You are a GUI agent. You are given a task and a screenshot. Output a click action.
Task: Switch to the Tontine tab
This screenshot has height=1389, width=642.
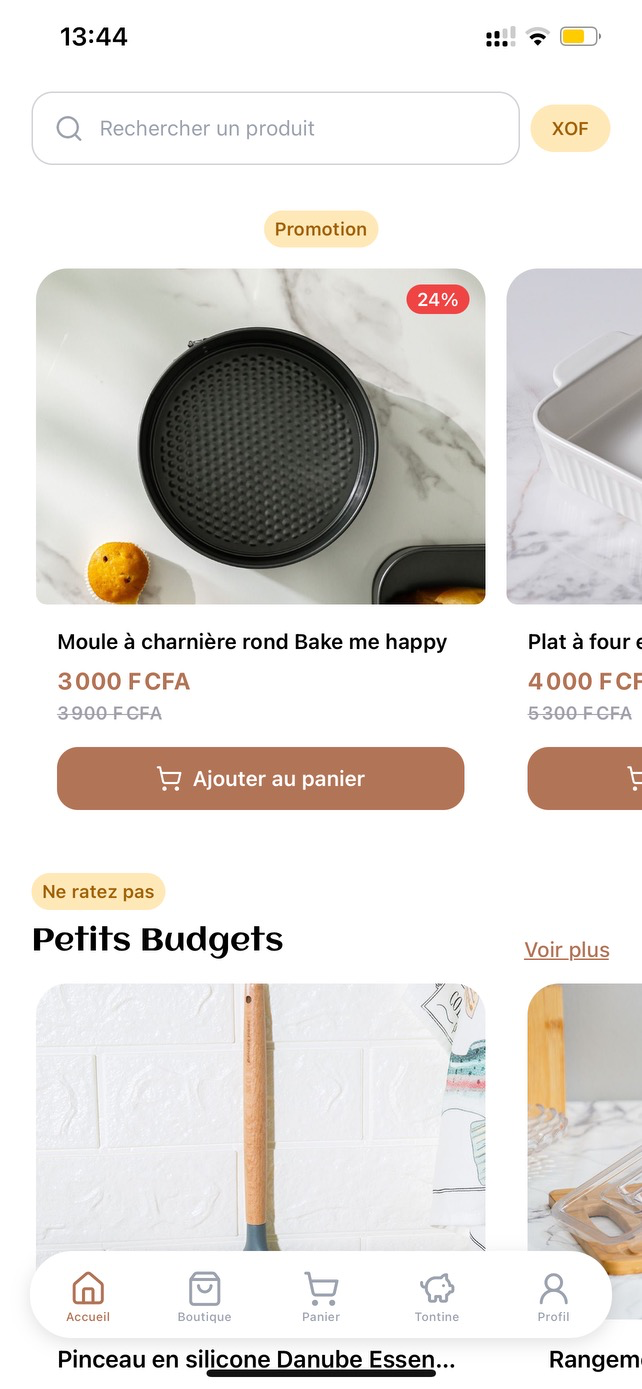click(x=437, y=1297)
